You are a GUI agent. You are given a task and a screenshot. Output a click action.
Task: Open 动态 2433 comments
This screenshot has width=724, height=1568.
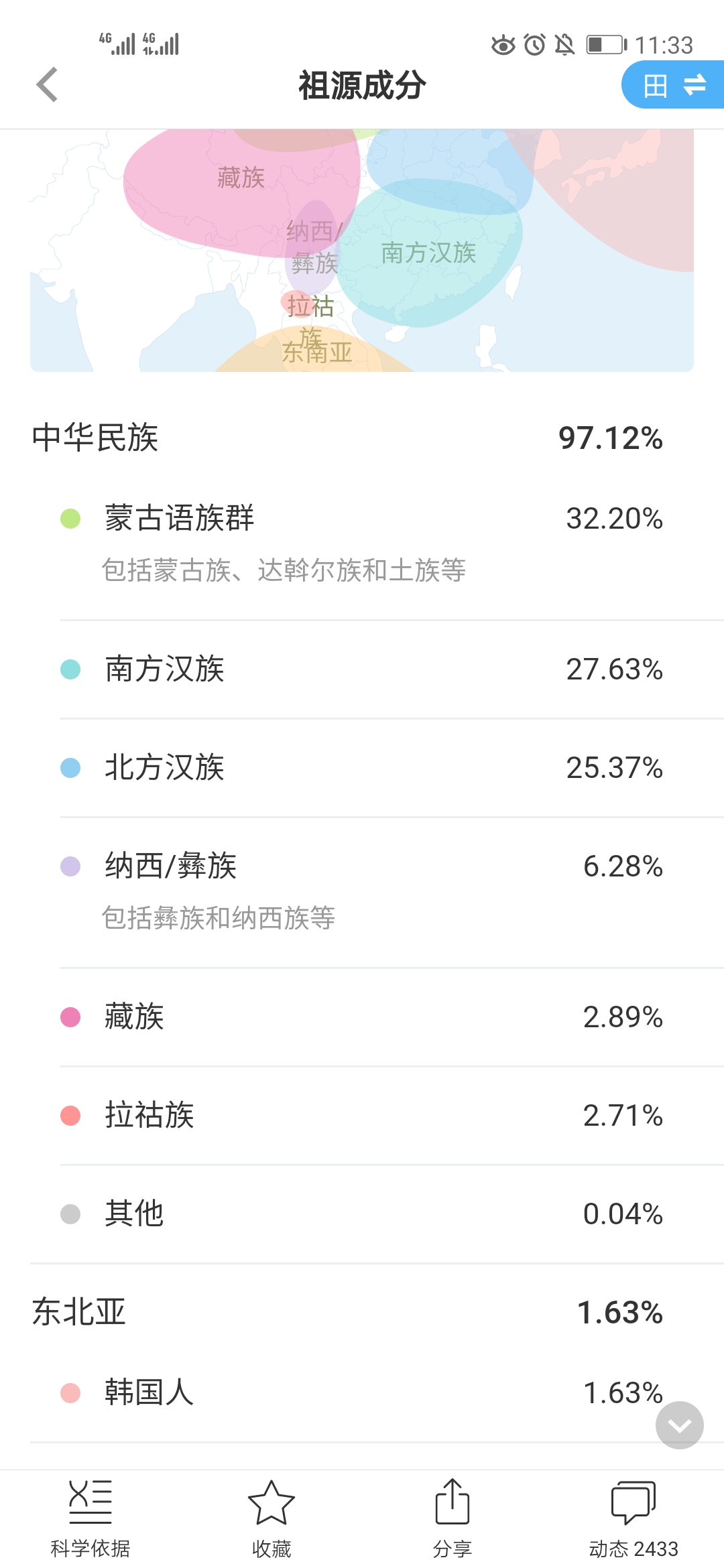click(x=633, y=1519)
